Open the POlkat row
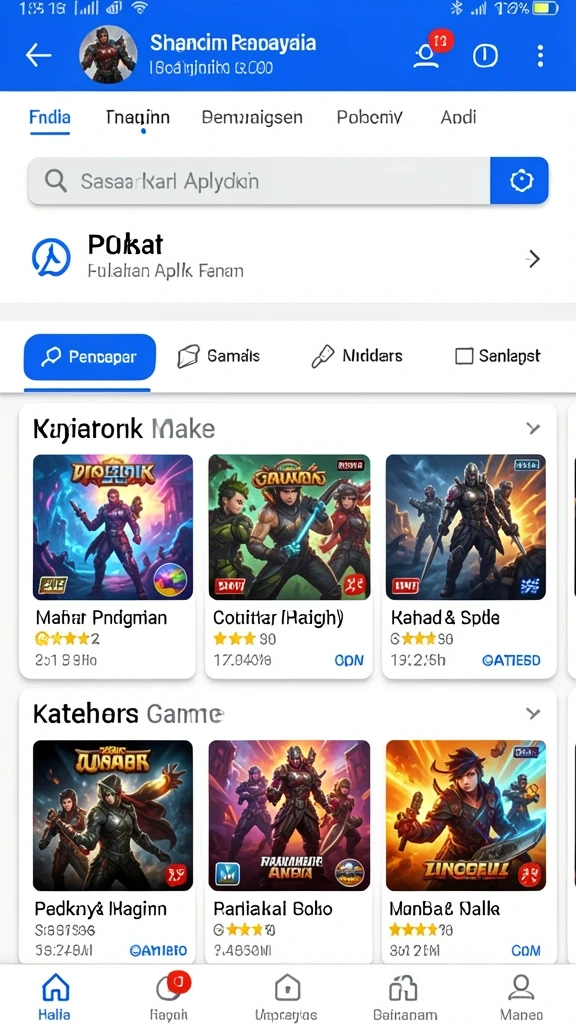The image size is (576, 1024). pos(288,259)
